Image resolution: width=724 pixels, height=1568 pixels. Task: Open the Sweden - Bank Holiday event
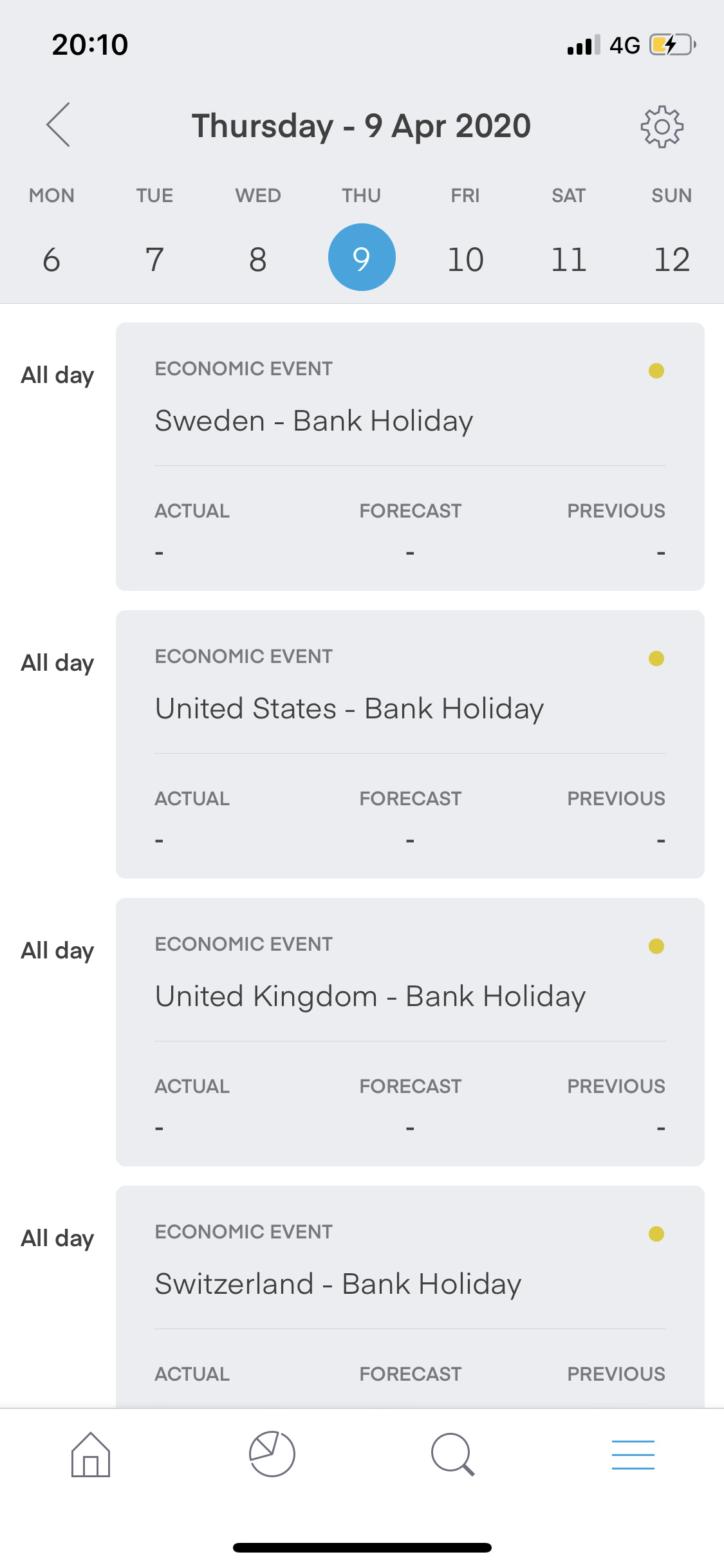(x=410, y=456)
